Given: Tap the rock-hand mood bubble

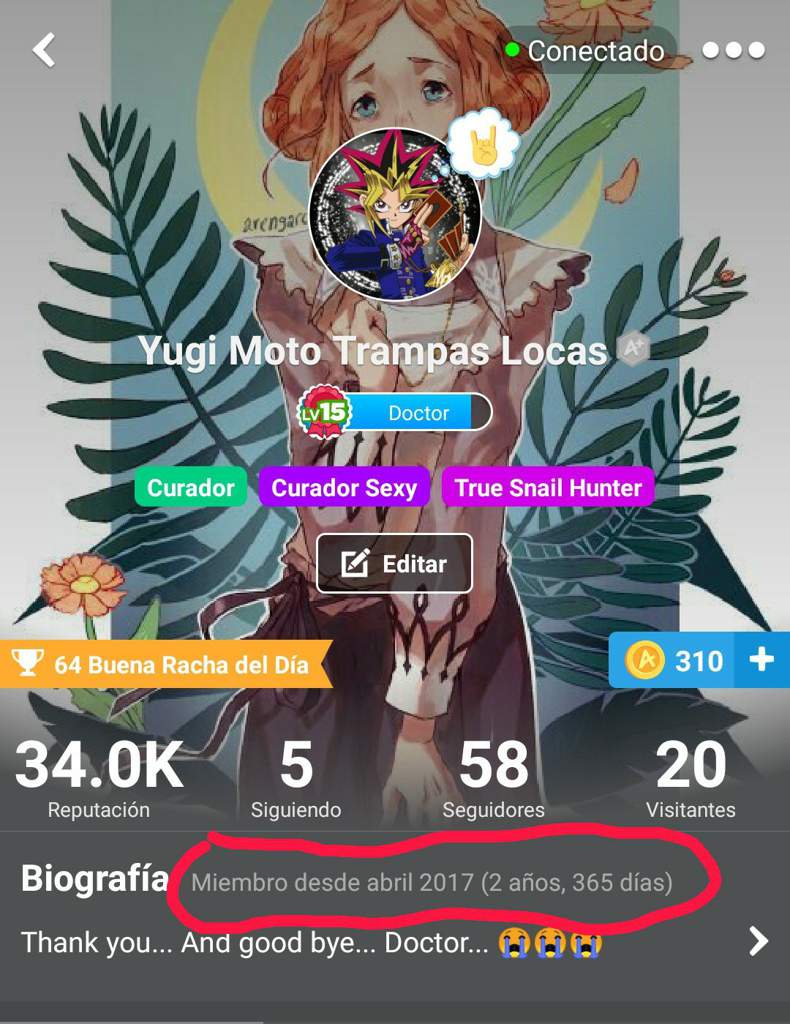Looking at the screenshot, I should click(x=484, y=145).
